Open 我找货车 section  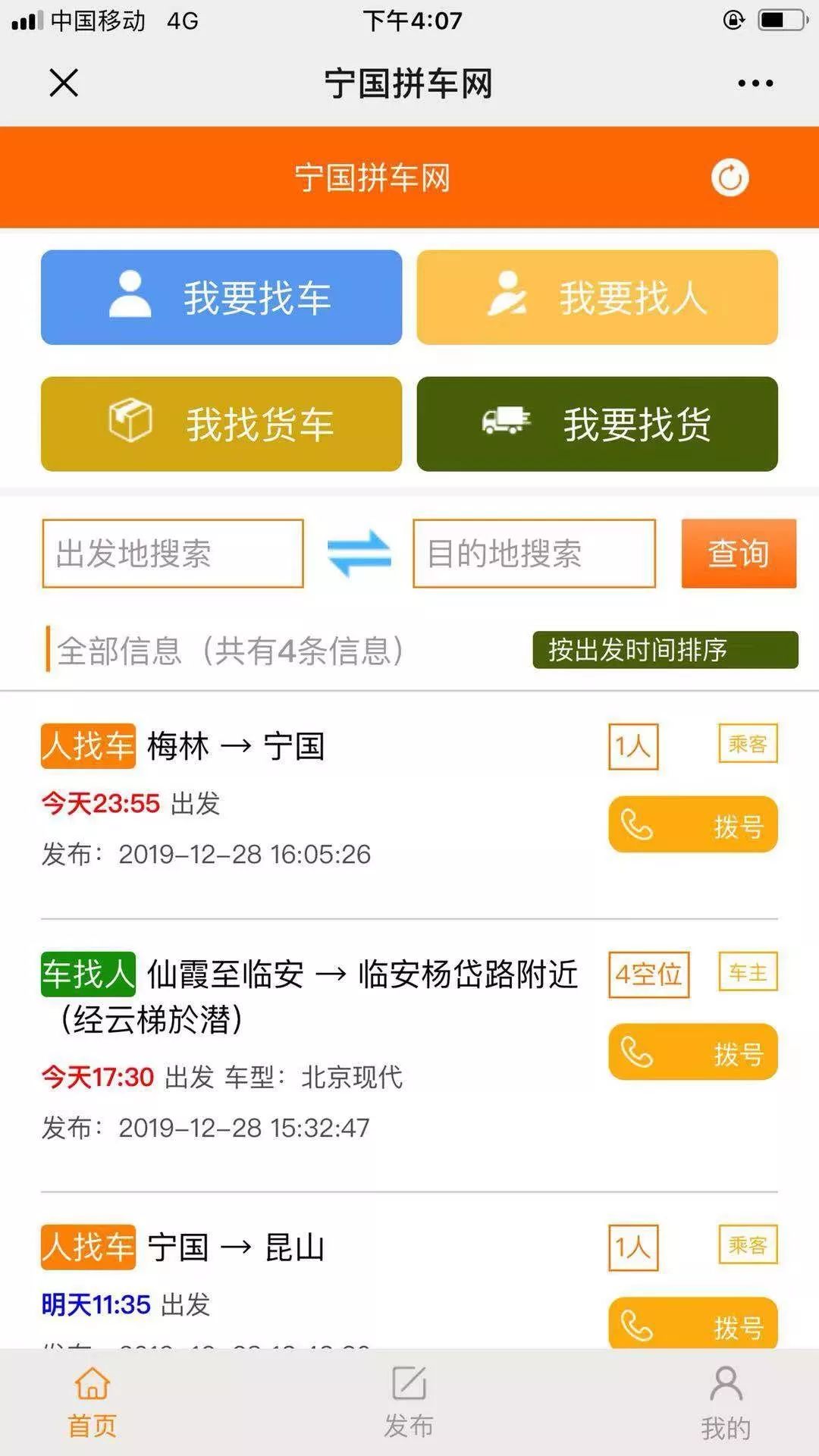click(x=221, y=424)
